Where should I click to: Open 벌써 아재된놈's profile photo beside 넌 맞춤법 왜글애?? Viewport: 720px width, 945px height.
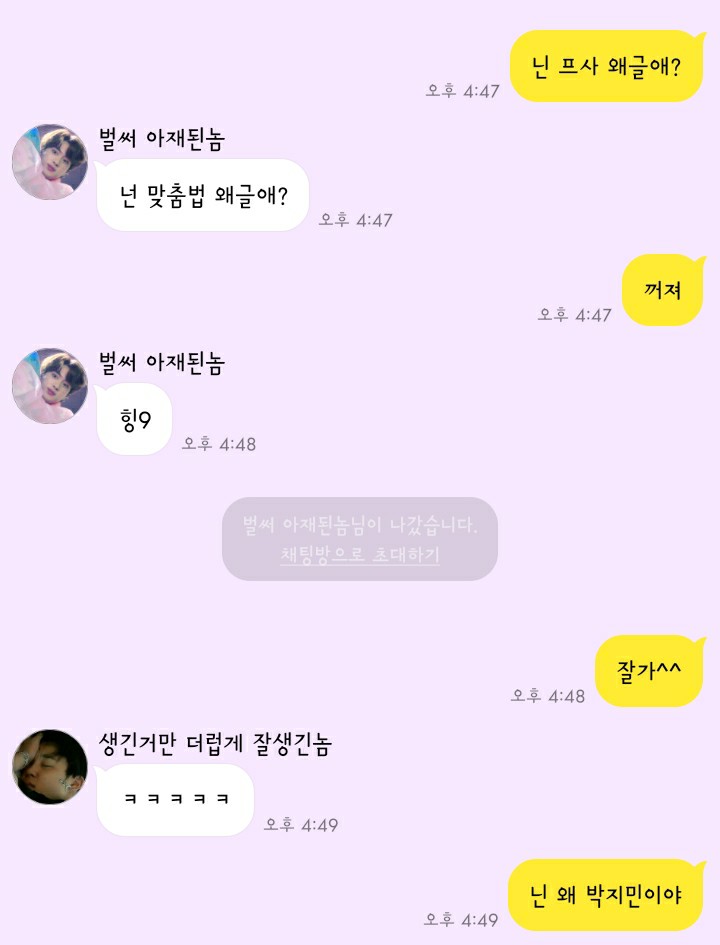click(x=50, y=162)
